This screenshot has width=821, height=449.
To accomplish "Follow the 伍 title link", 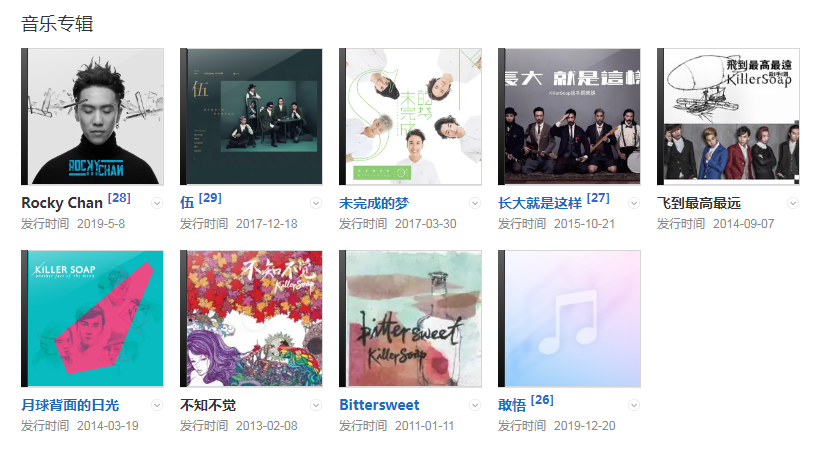I will (187, 203).
